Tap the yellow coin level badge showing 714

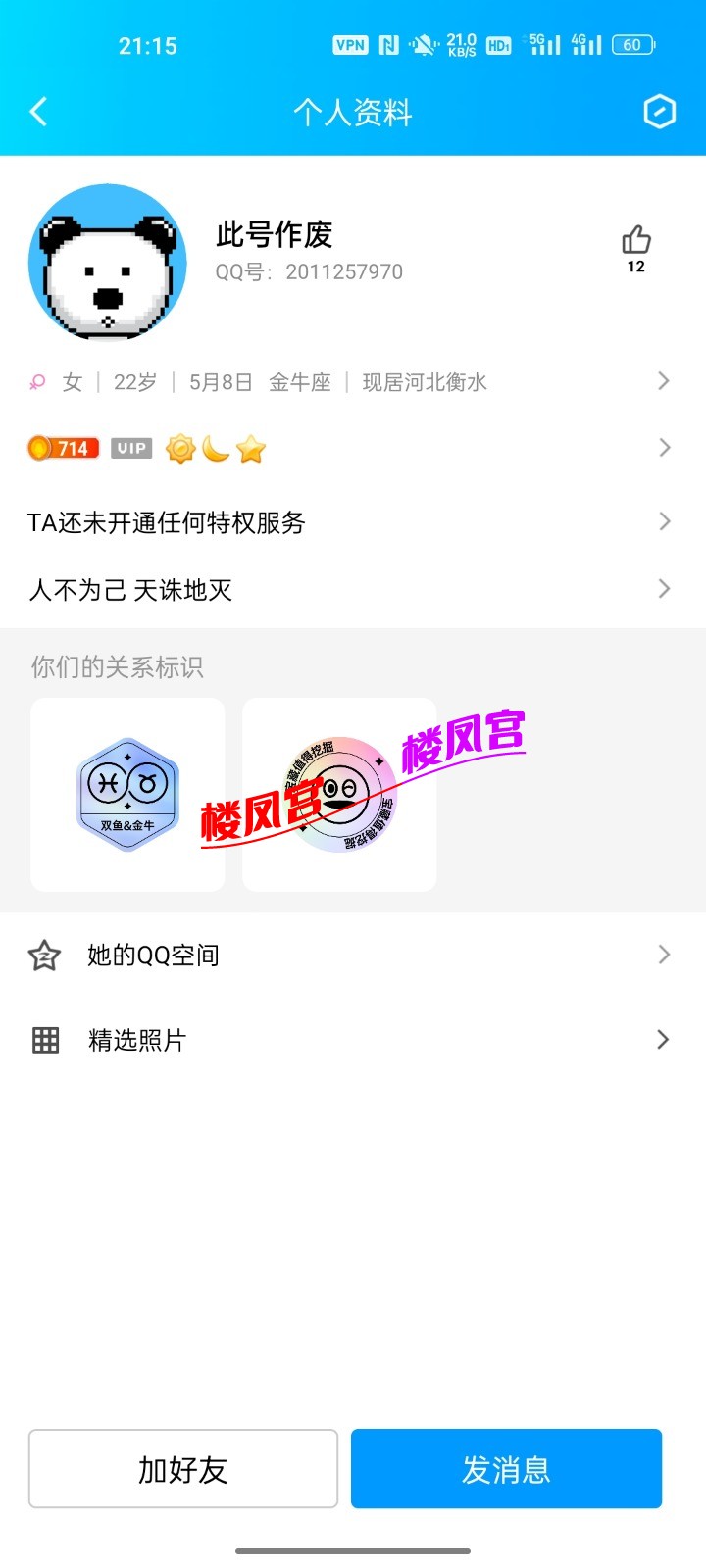point(63,448)
